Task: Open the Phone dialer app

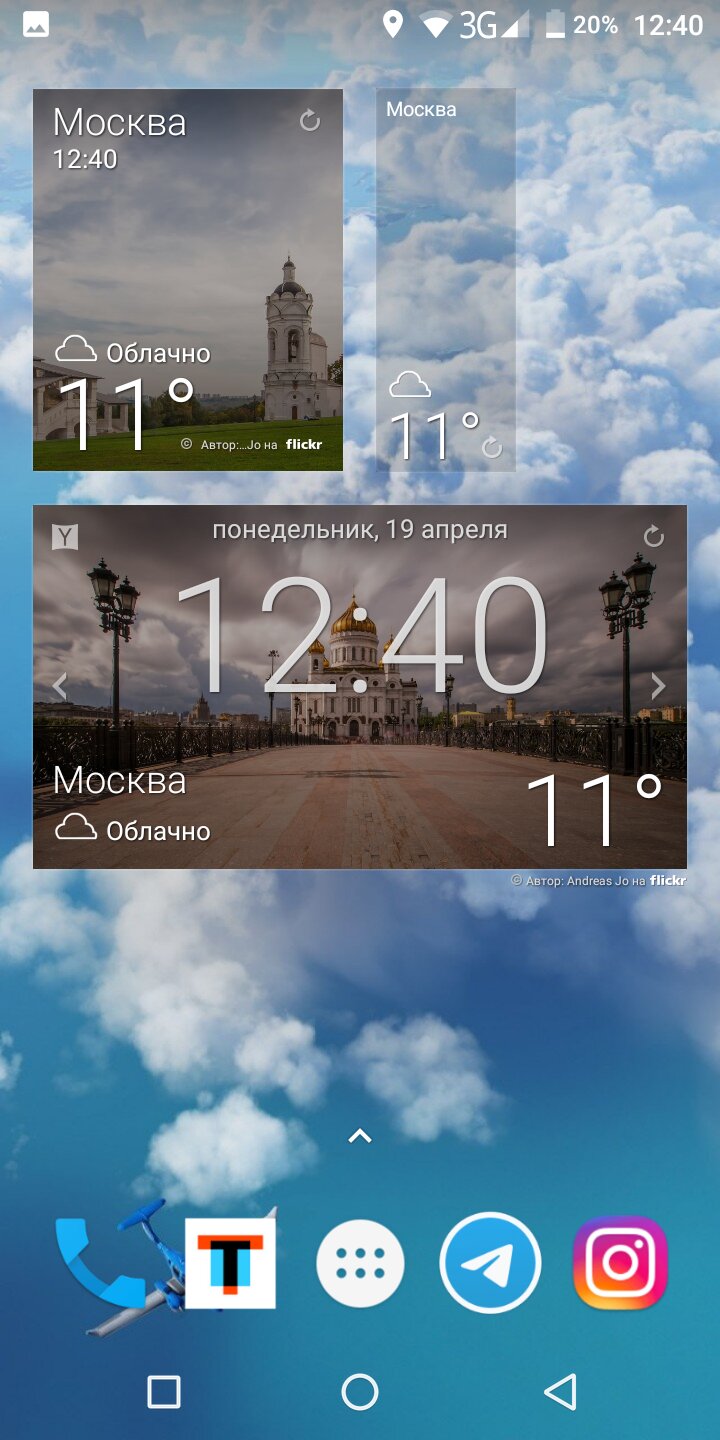Action: click(x=101, y=1264)
